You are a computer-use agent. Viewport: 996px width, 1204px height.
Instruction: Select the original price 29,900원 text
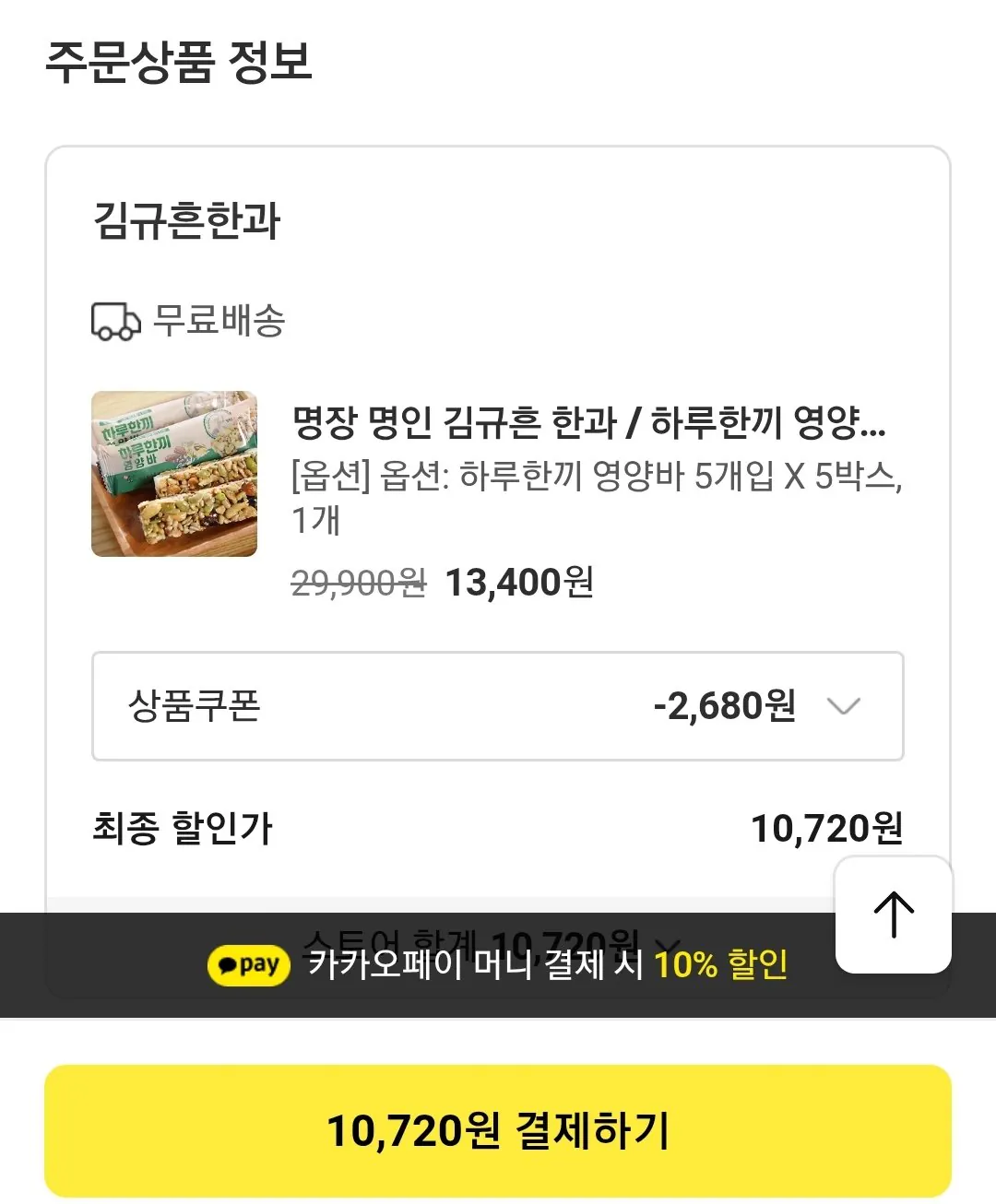358,584
